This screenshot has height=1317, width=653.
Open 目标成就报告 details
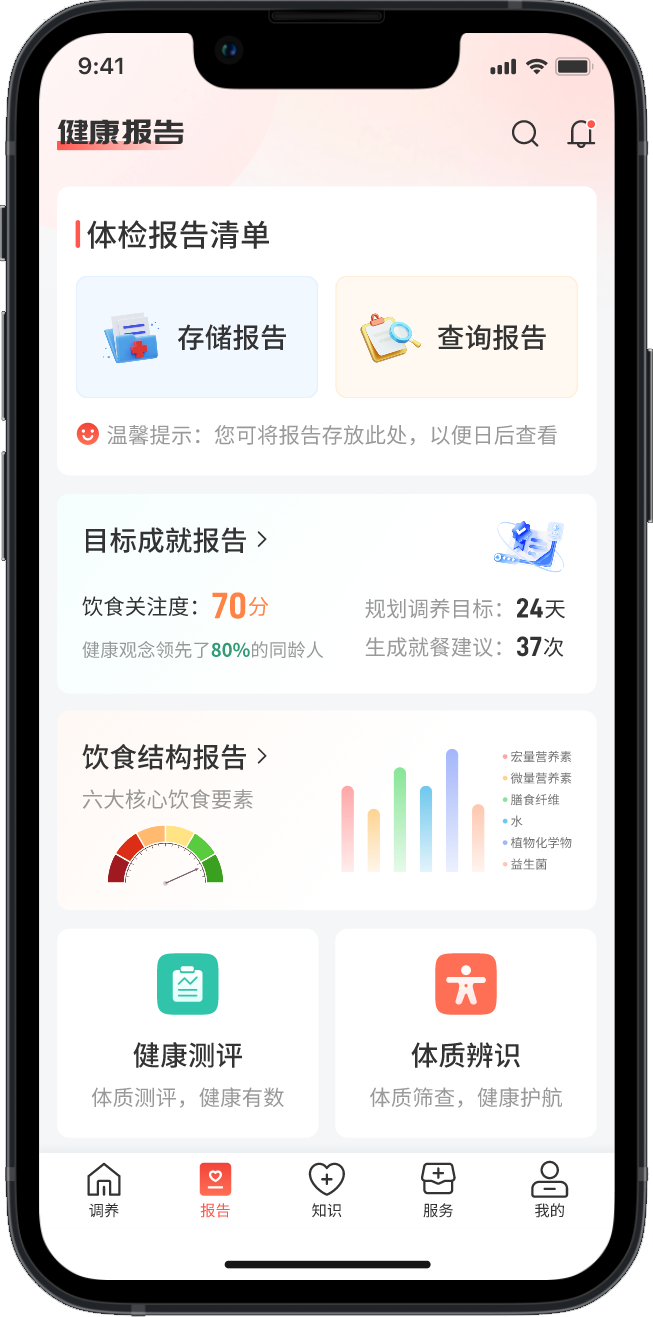(176, 541)
